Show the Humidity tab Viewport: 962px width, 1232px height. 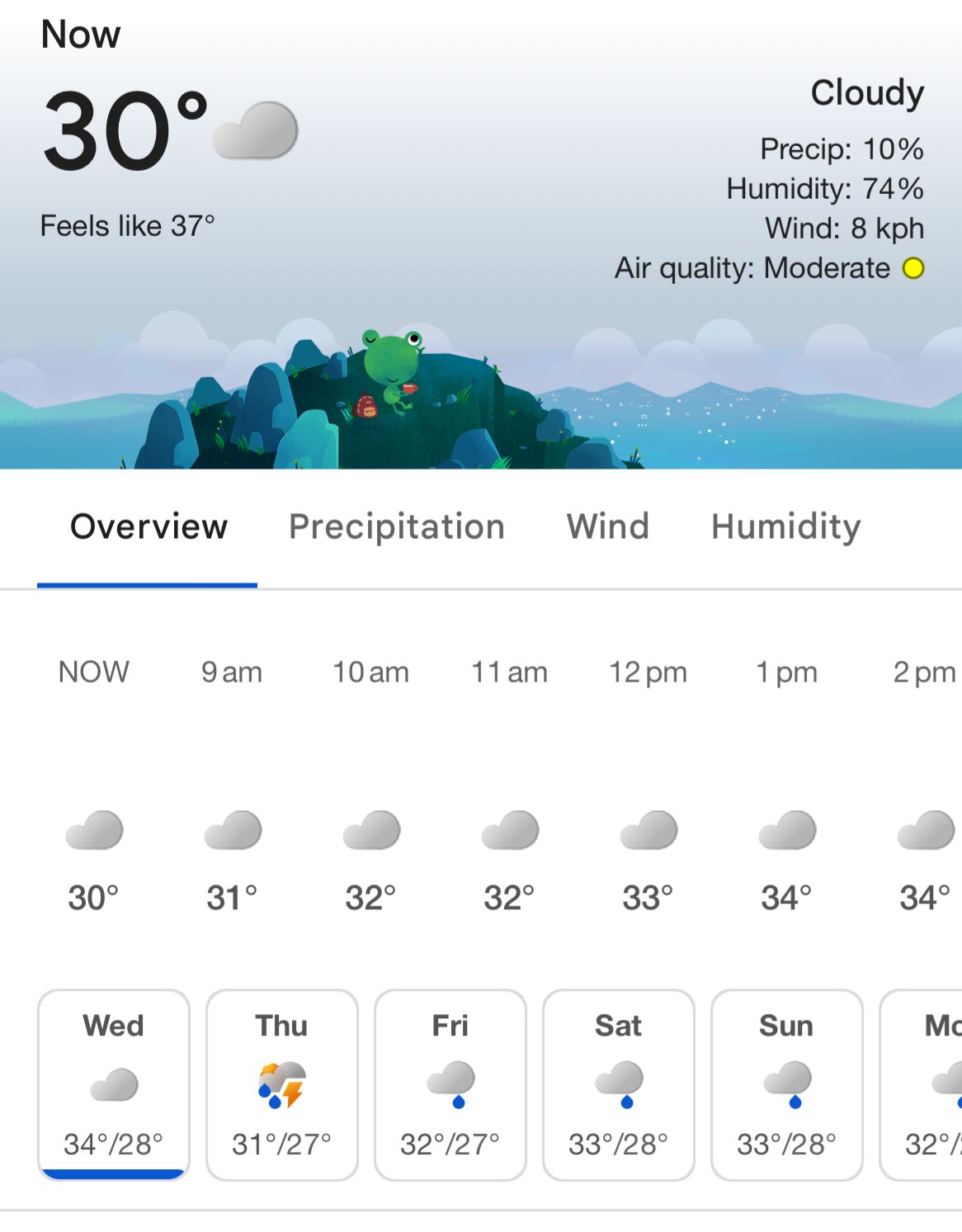[x=785, y=527]
